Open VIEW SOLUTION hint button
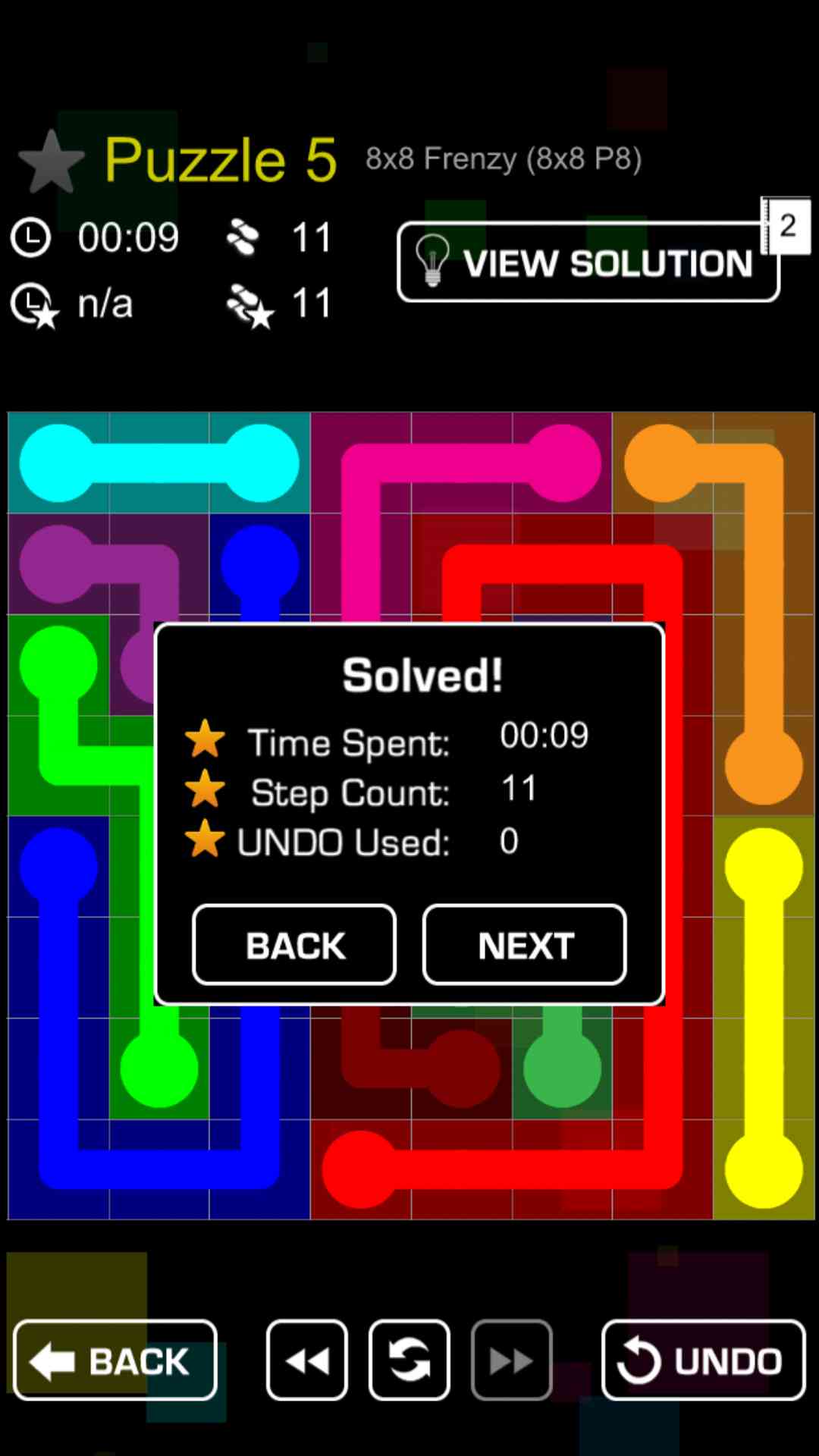The height and width of the screenshot is (1456, 819). pos(588,262)
